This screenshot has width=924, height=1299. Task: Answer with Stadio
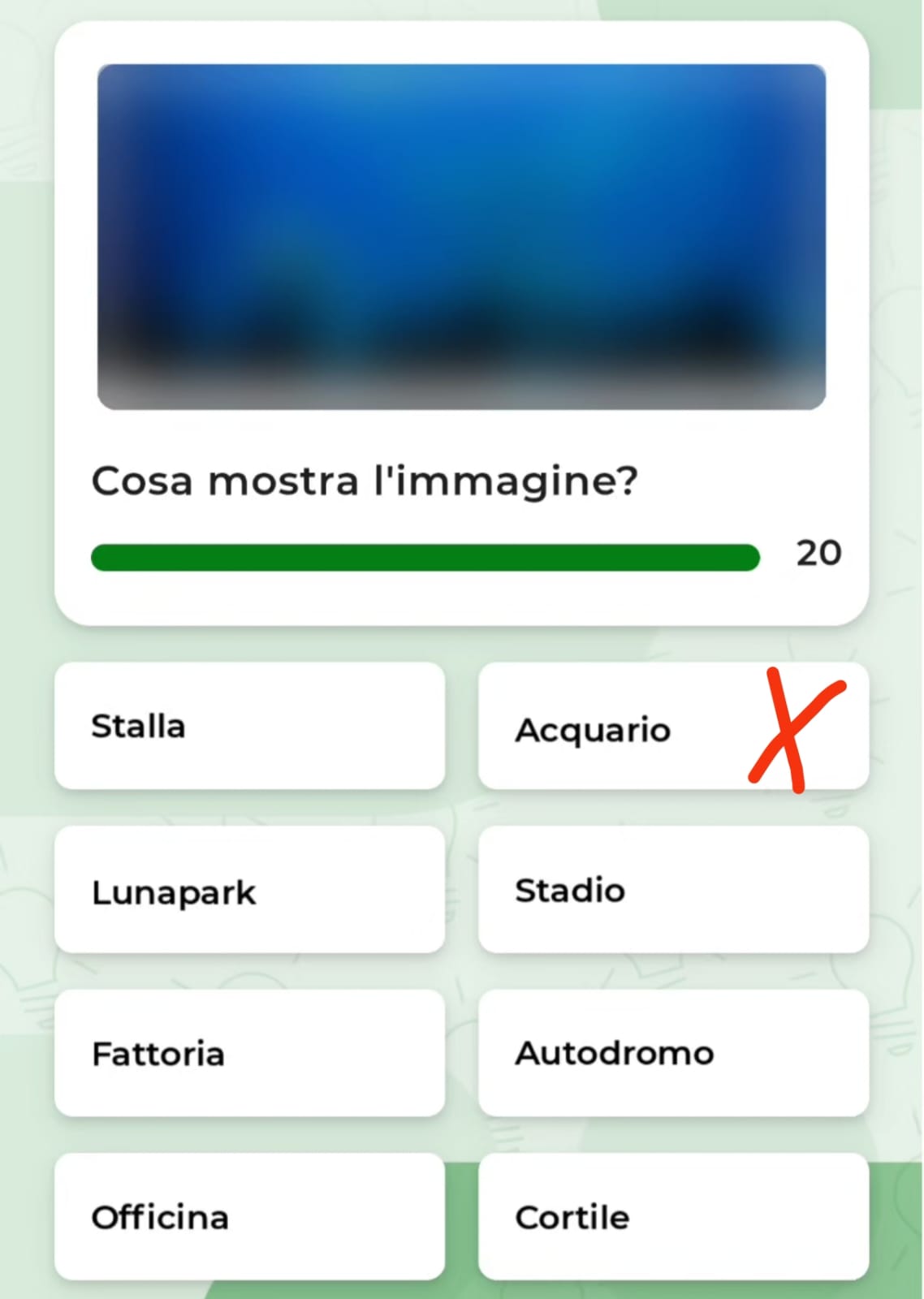click(672, 891)
